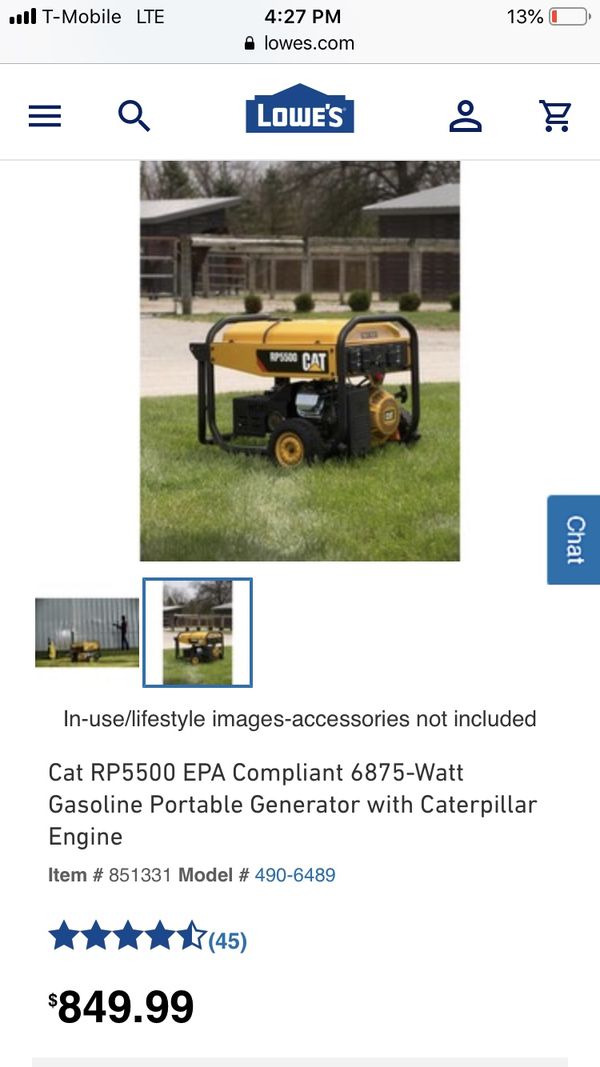Open the hamburger menu
Screen dimensions: 600x1067
click(x=45, y=116)
